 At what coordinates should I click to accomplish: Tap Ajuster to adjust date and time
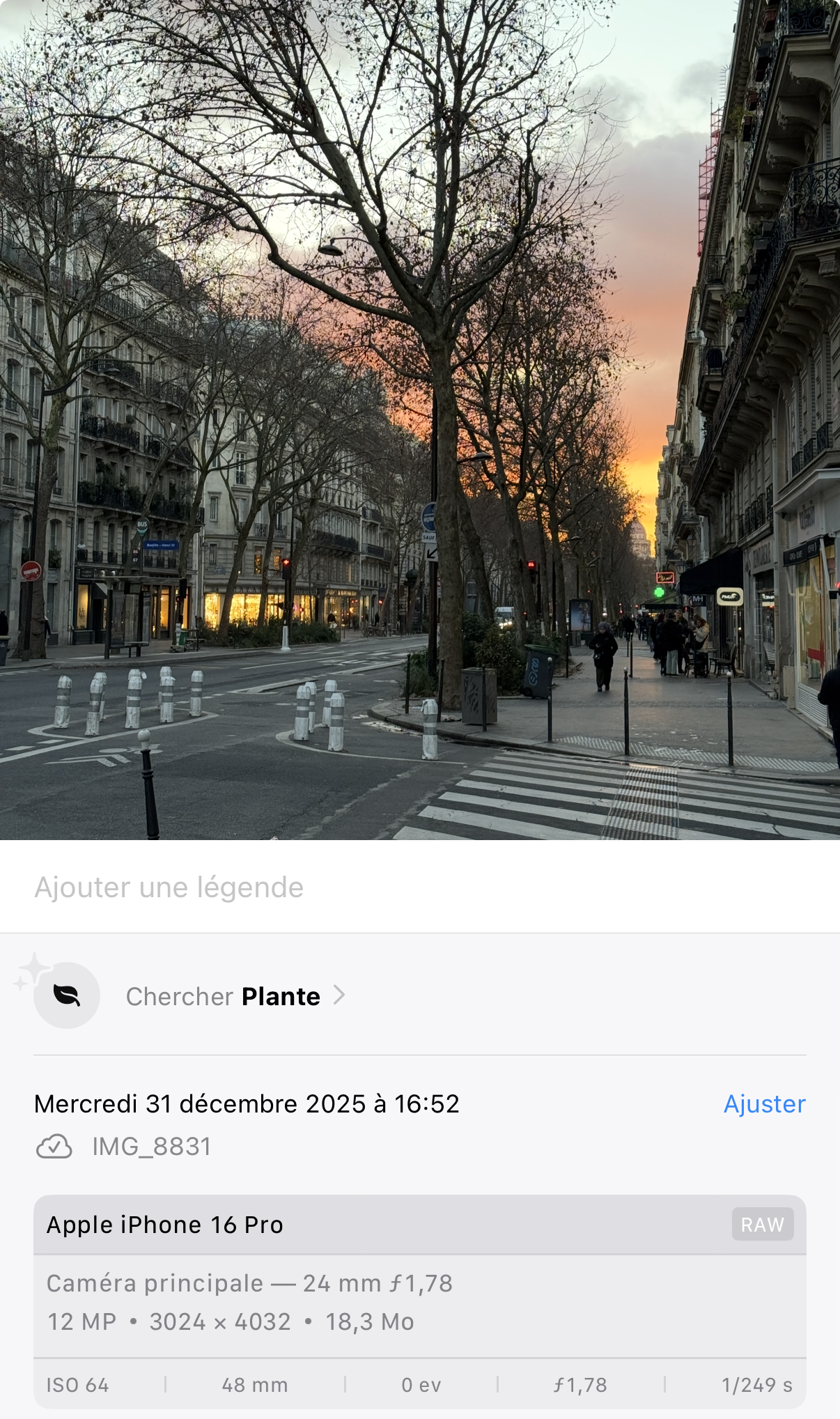(x=764, y=1104)
